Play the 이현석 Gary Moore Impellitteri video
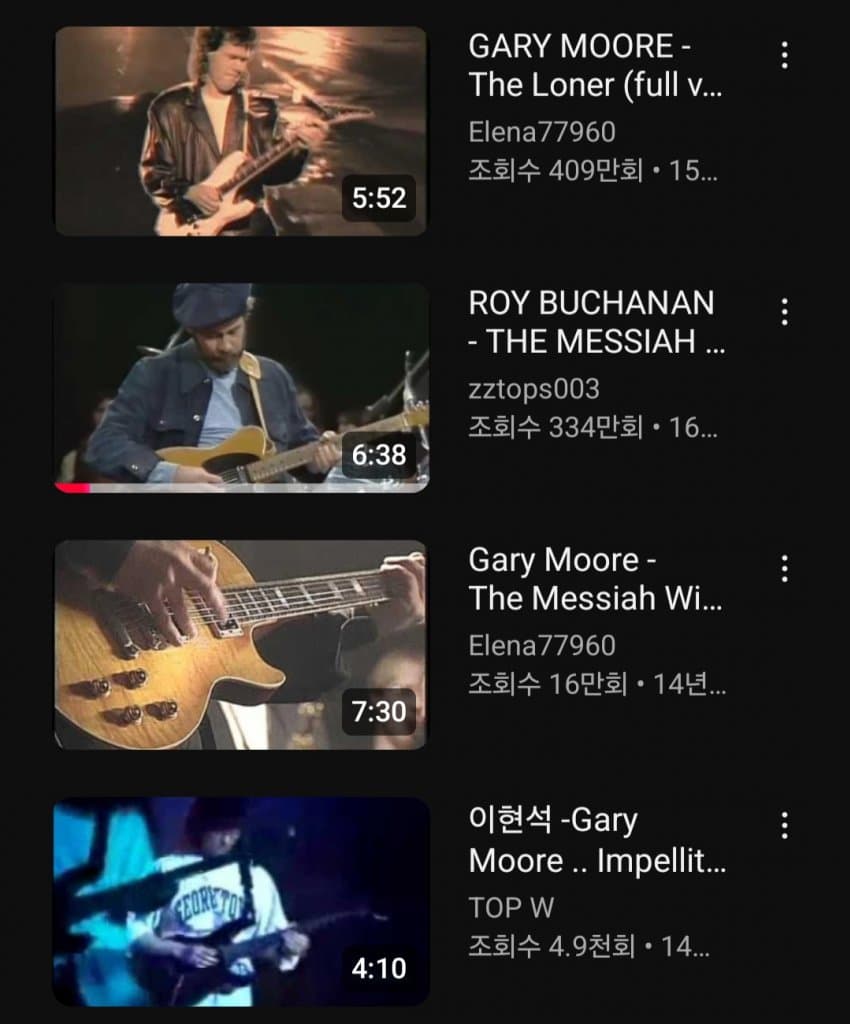The width and height of the screenshot is (850, 1024). [240, 901]
